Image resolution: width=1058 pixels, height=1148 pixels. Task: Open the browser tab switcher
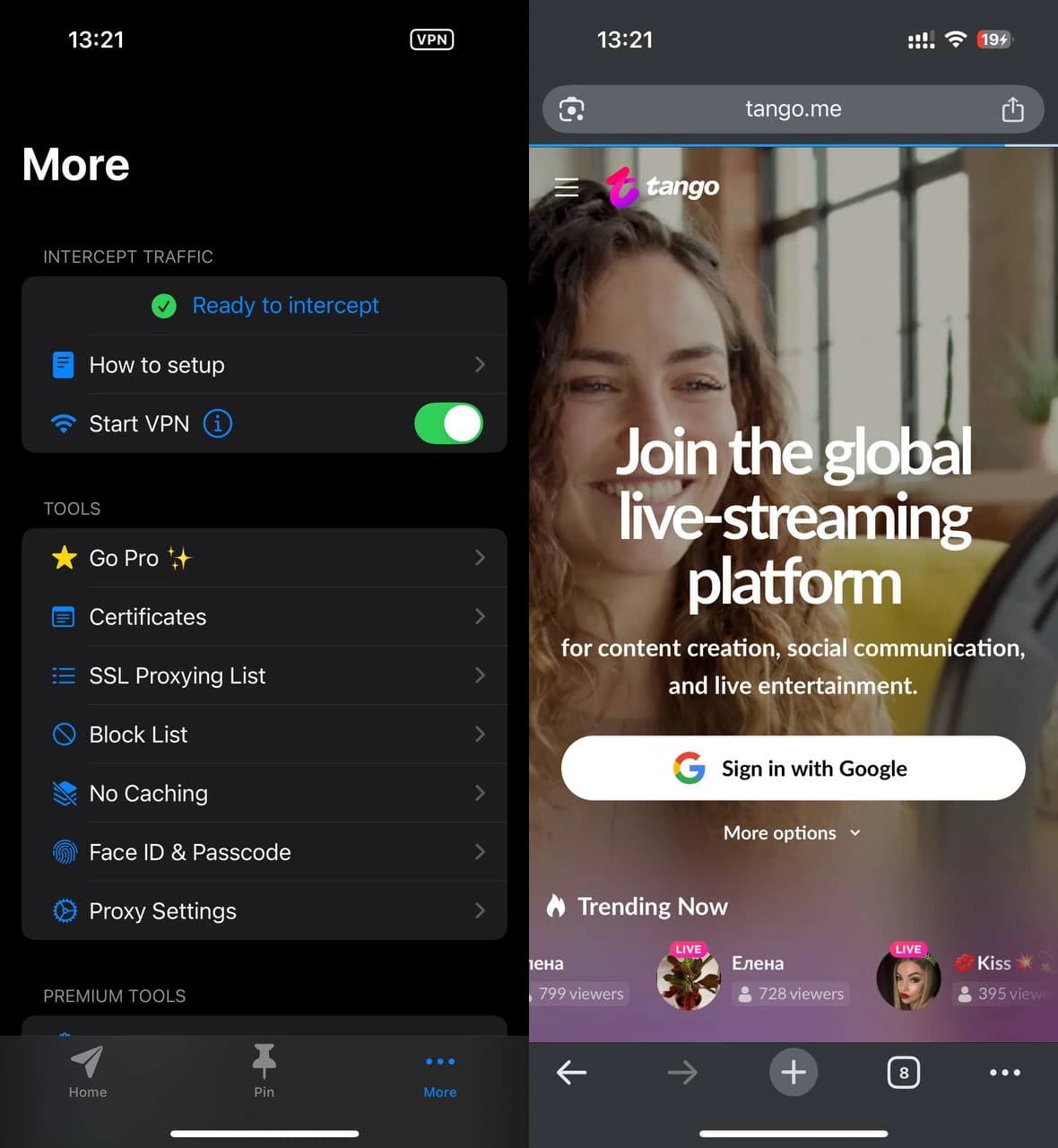[904, 1072]
